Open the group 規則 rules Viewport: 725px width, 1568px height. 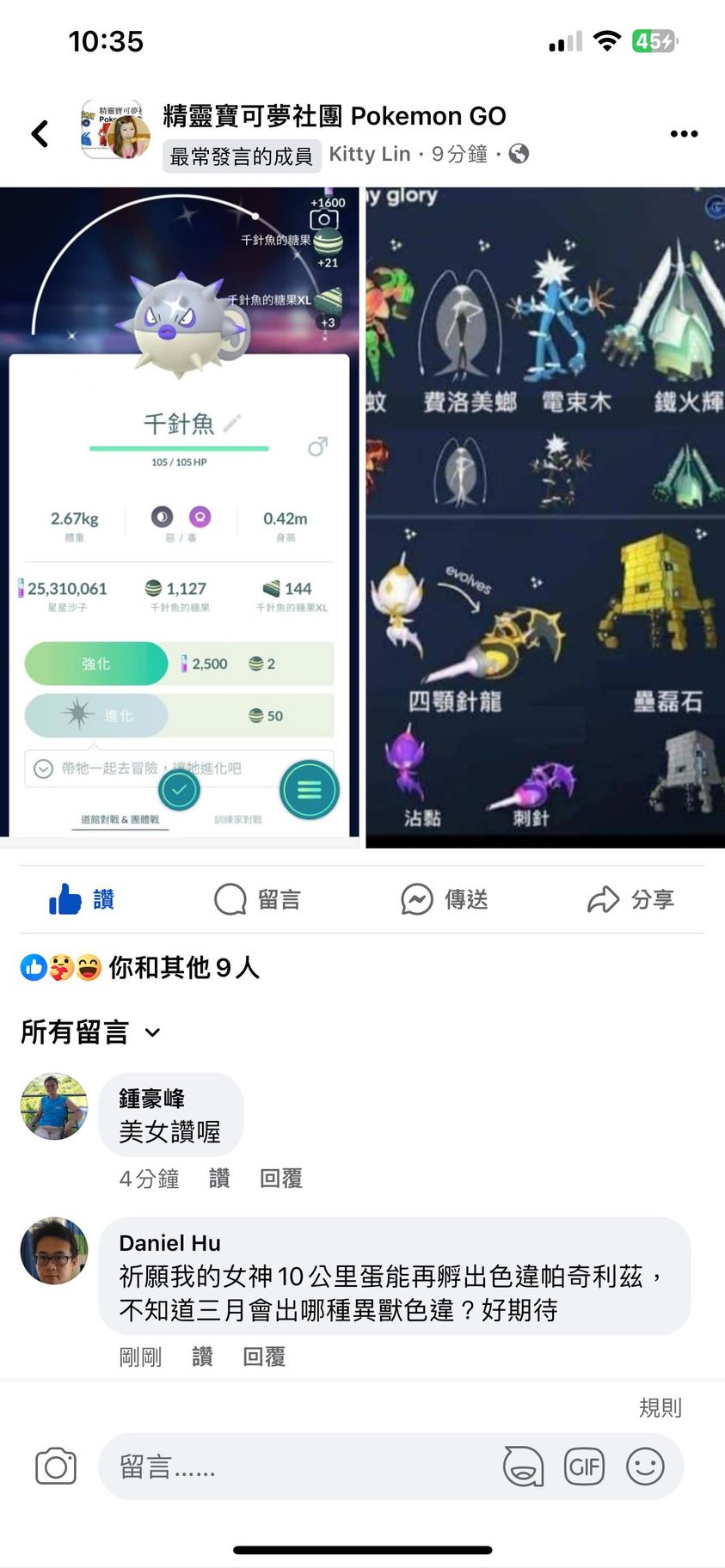(660, 1408)
